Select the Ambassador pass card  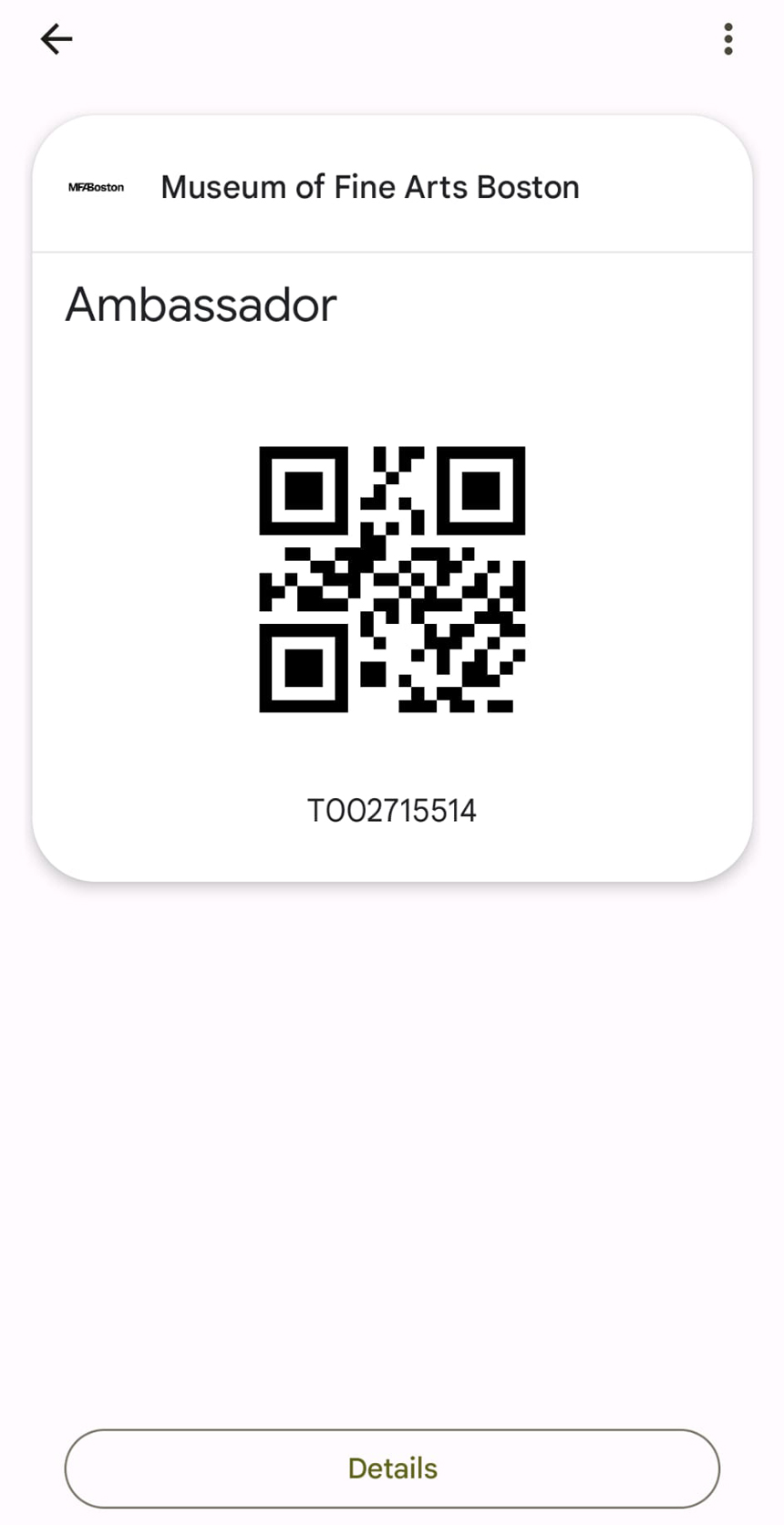[x=392, y=497]
